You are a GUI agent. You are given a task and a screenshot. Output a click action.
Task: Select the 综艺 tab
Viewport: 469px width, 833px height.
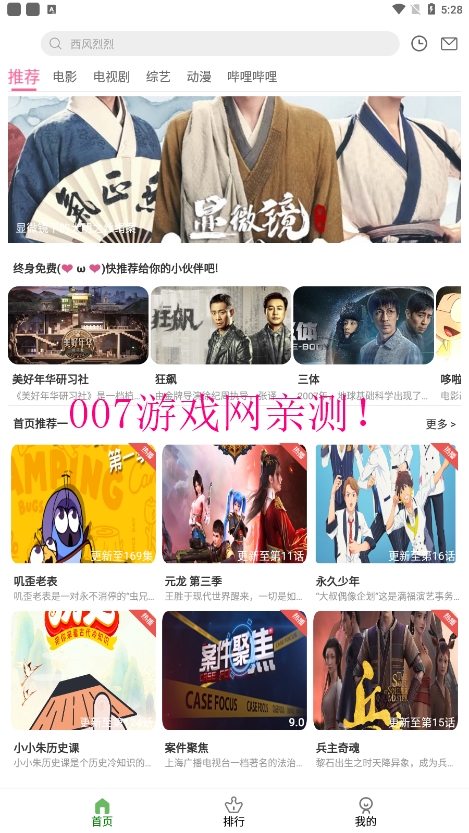click(x=158, y=76)
